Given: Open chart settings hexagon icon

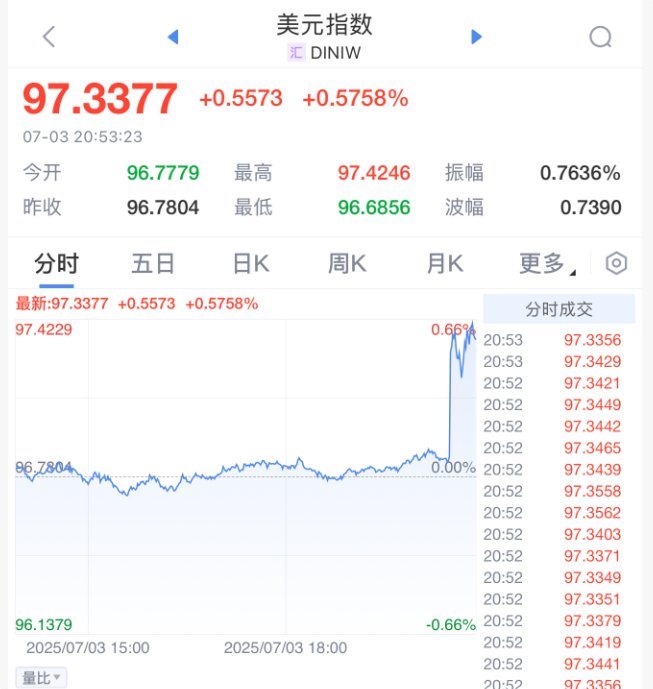Looking at the screenshot, I should [617, 264].
